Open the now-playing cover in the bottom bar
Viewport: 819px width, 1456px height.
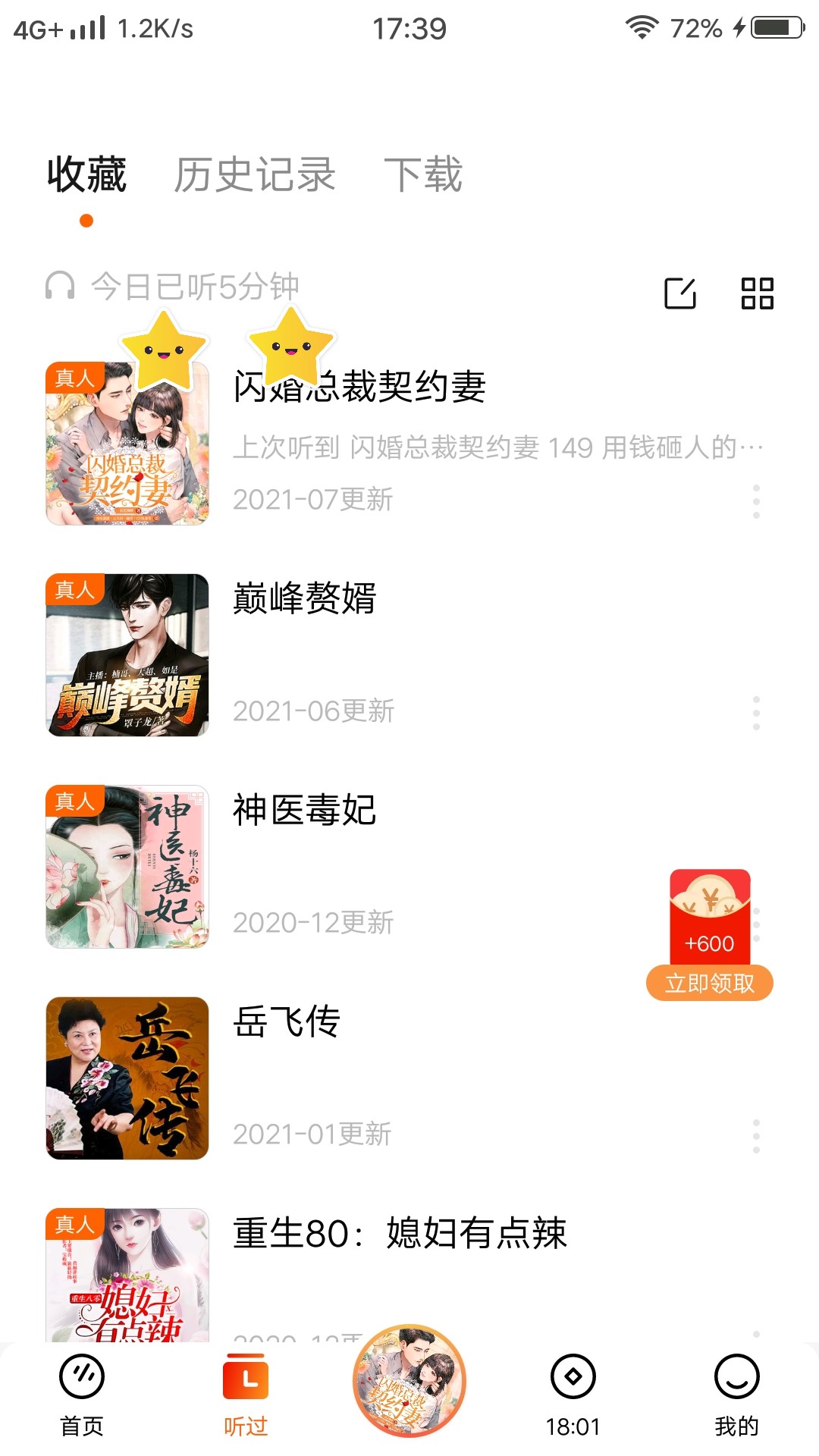pos(409,1382)
